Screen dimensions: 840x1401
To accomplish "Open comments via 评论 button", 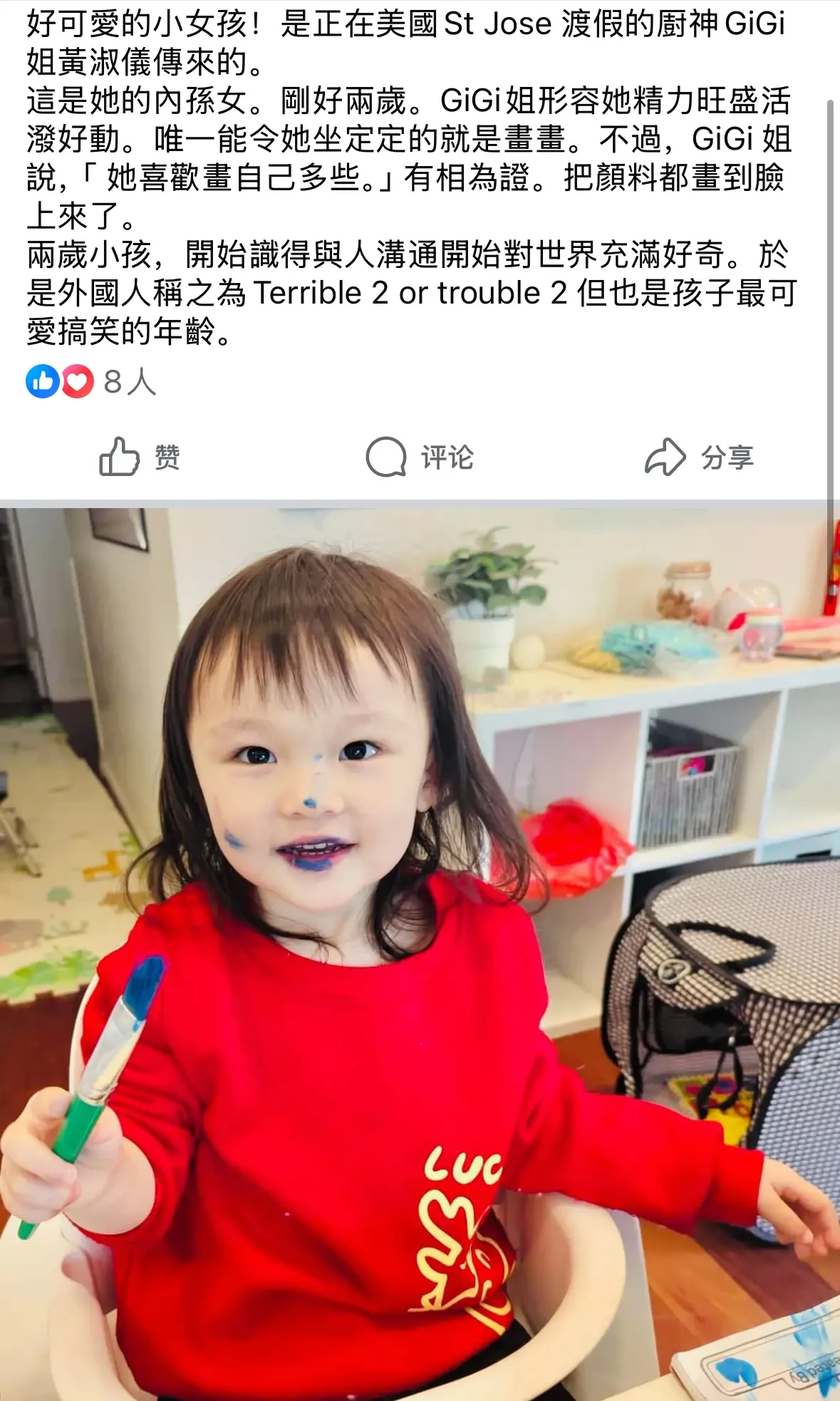I will click(420, 457).
